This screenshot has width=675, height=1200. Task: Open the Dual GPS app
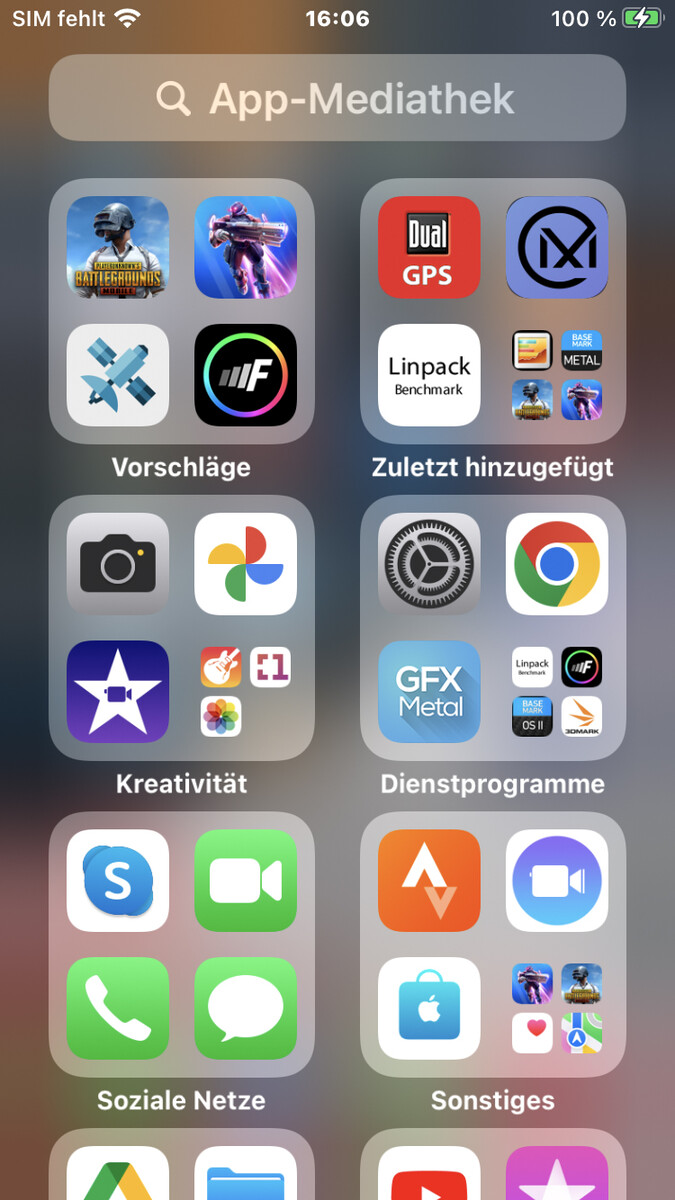point(429,247)
